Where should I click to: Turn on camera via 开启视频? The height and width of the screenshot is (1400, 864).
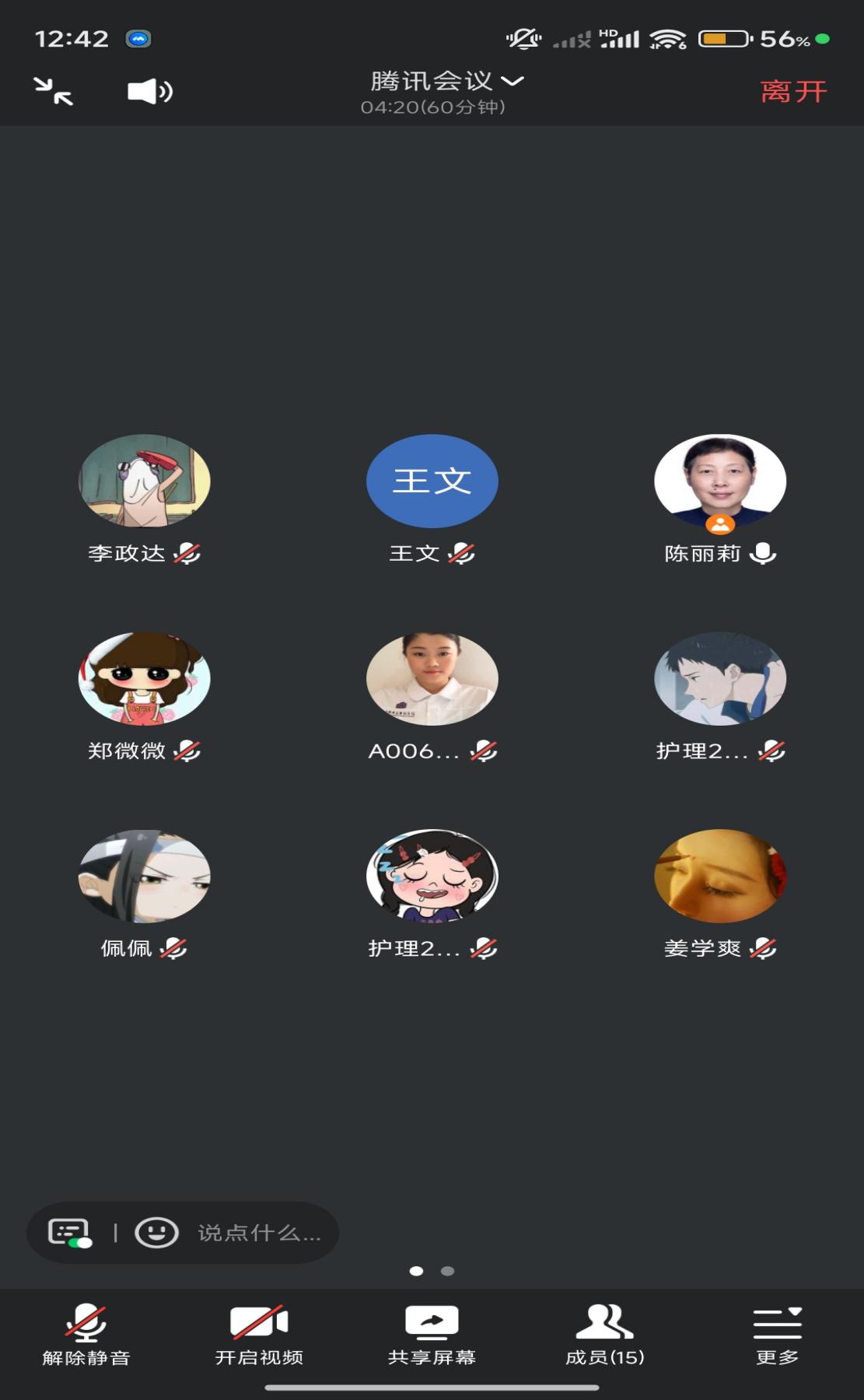coord(259,1335)
